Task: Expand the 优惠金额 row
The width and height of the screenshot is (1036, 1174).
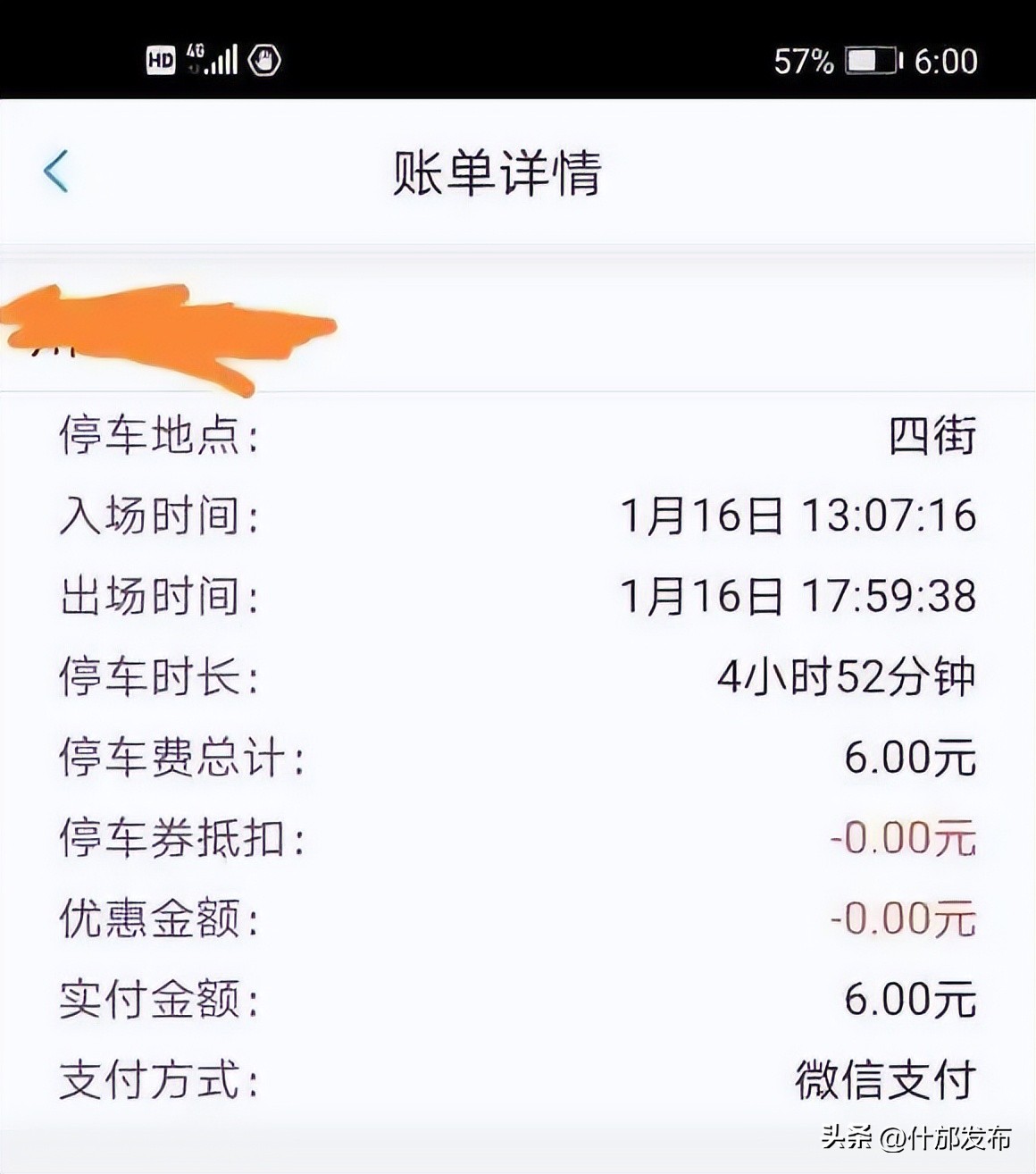Action: click(518, 918)
